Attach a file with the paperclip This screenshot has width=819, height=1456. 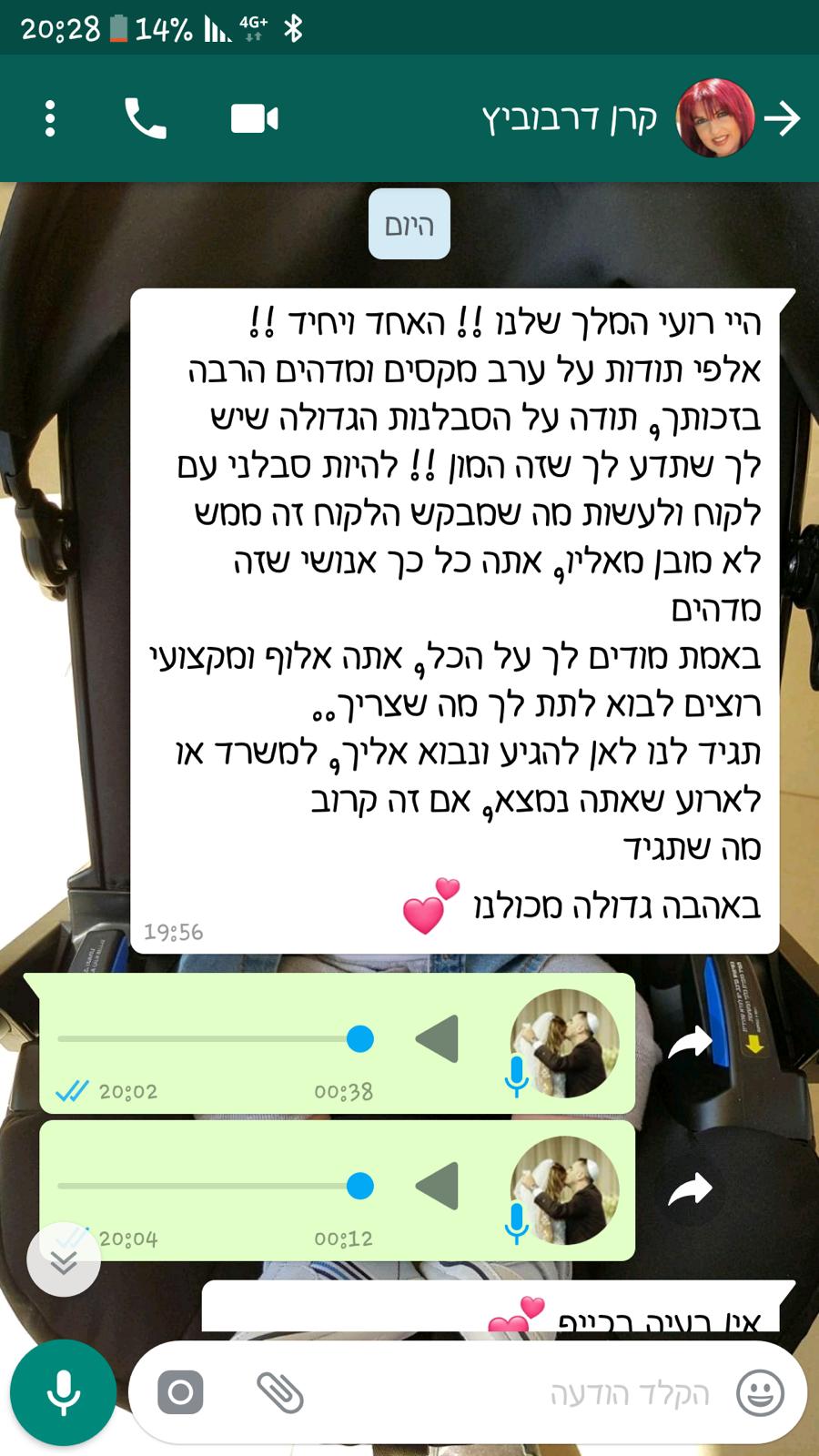click(x=279, y=1392)
